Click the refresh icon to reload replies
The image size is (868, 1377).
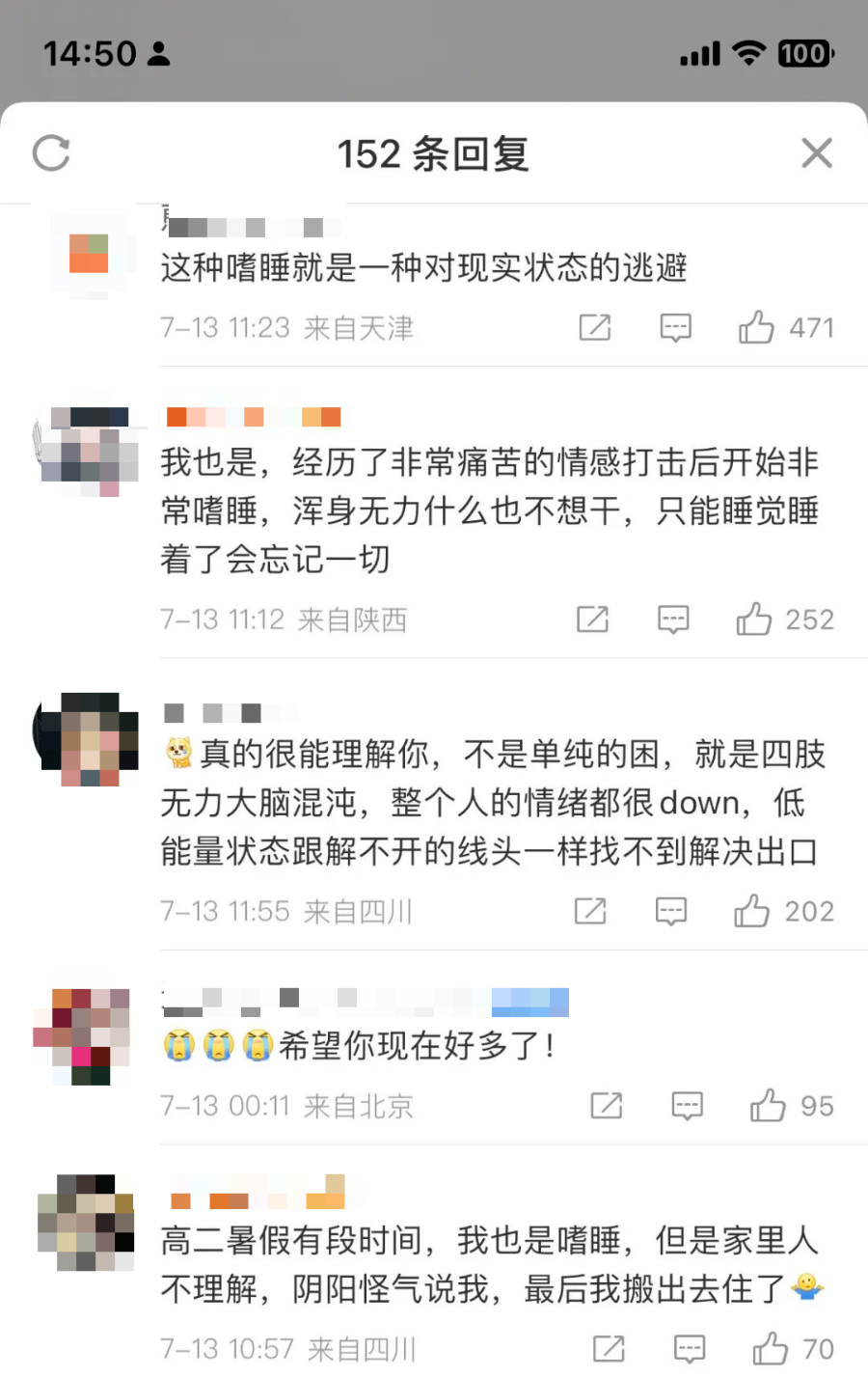pos(52,152)
